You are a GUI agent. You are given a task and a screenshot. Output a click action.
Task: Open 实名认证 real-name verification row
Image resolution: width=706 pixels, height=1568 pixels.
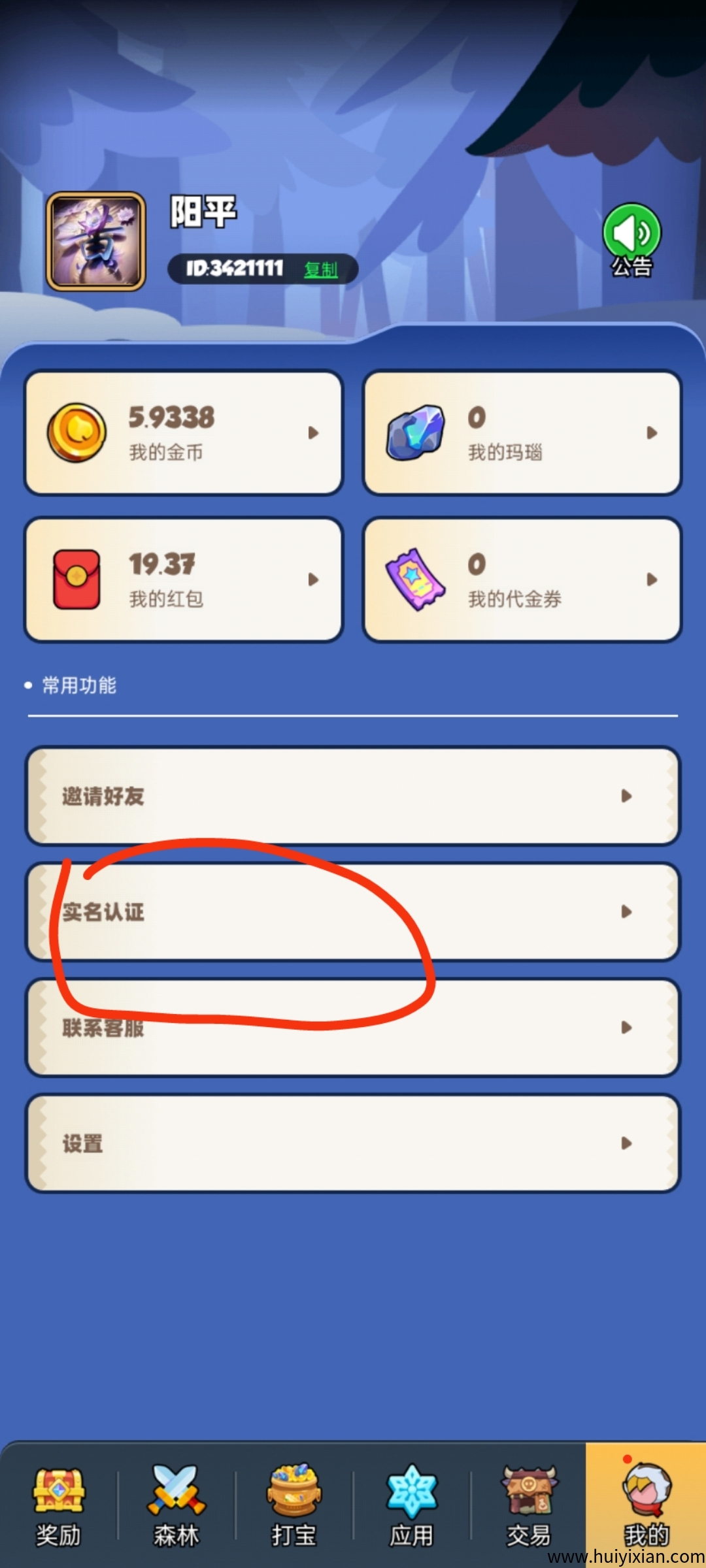pos(353,911)
